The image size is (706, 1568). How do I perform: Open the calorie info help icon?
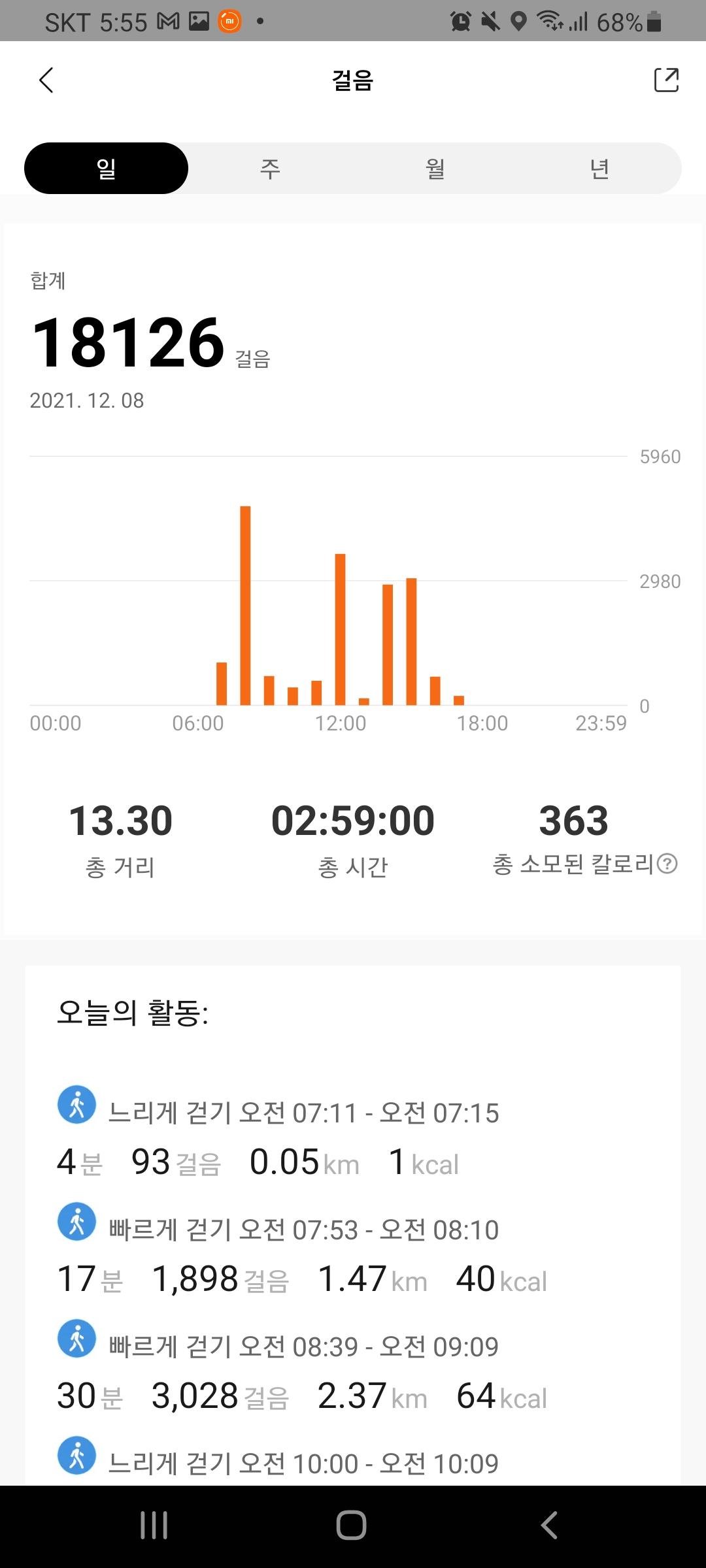(x=667, y=864)
